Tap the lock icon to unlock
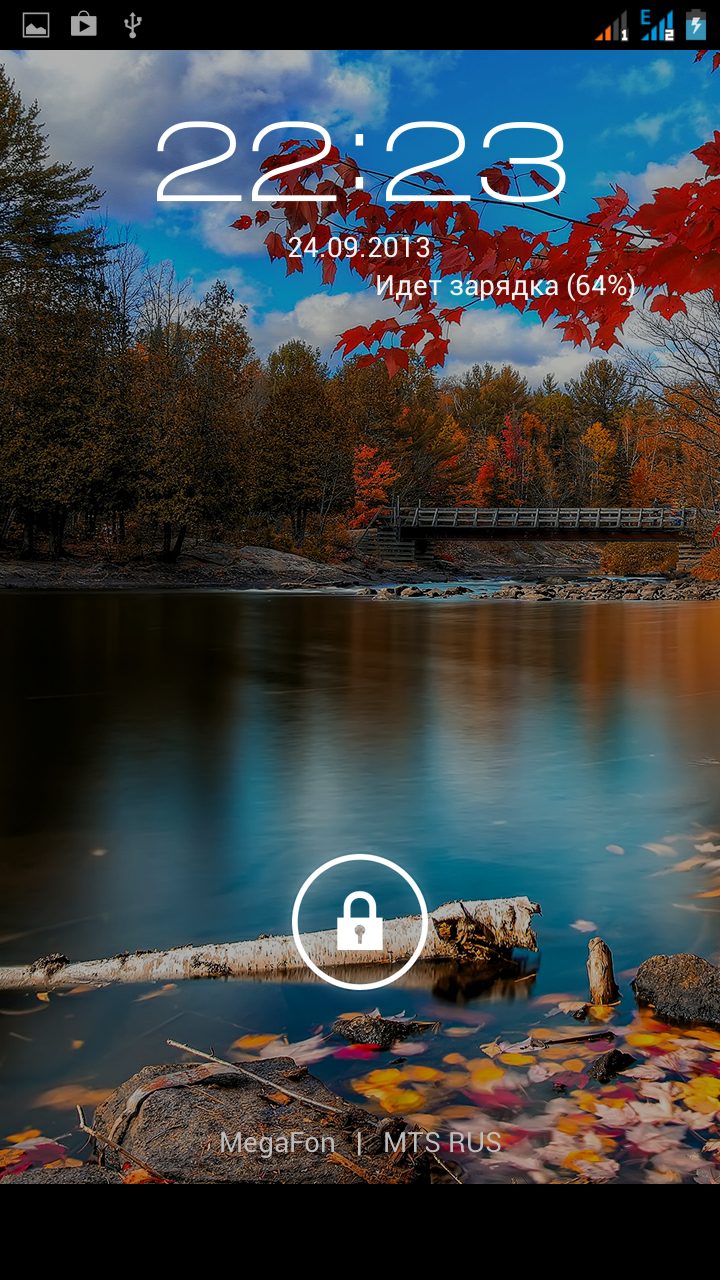The image size is (720, 1280). coord(360,921)
